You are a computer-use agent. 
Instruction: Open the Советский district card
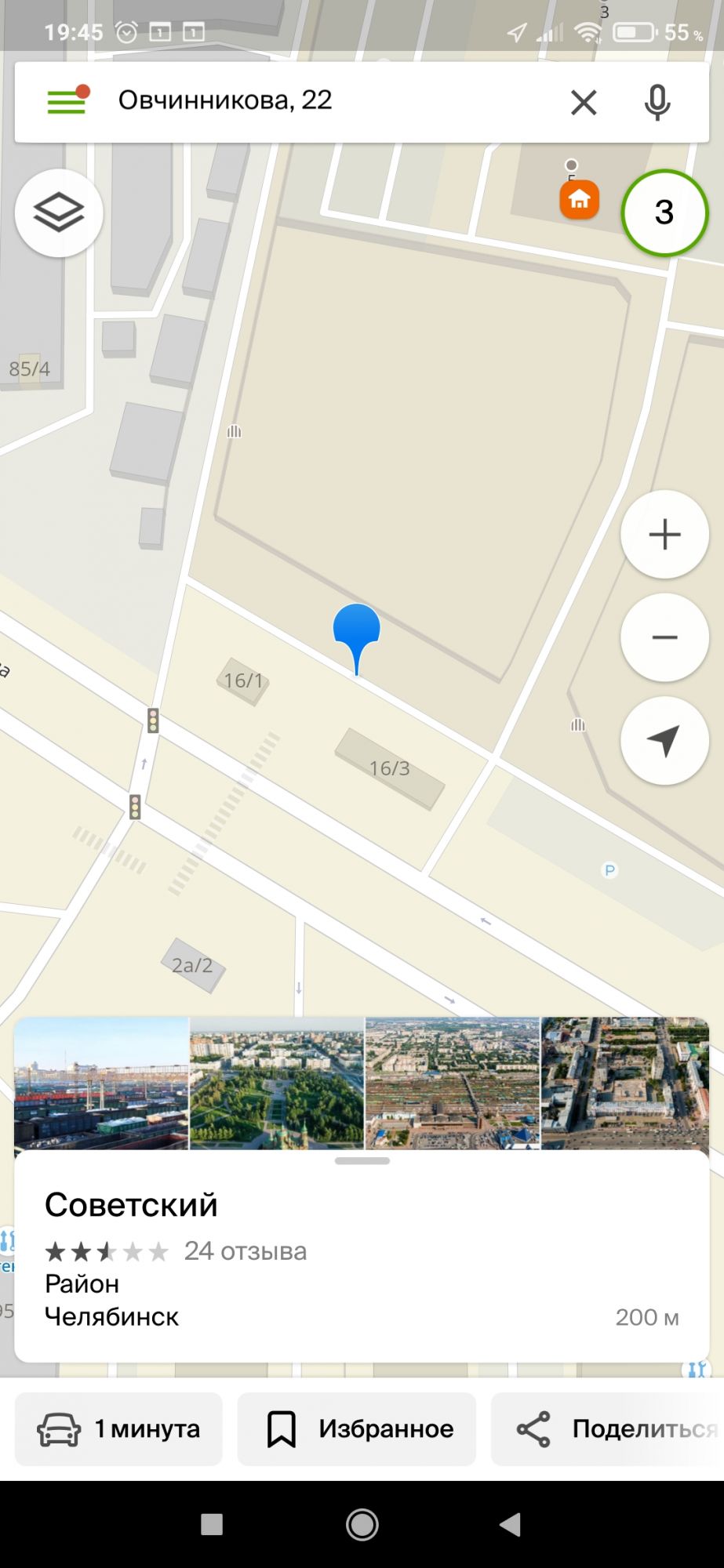point(362,1257)
